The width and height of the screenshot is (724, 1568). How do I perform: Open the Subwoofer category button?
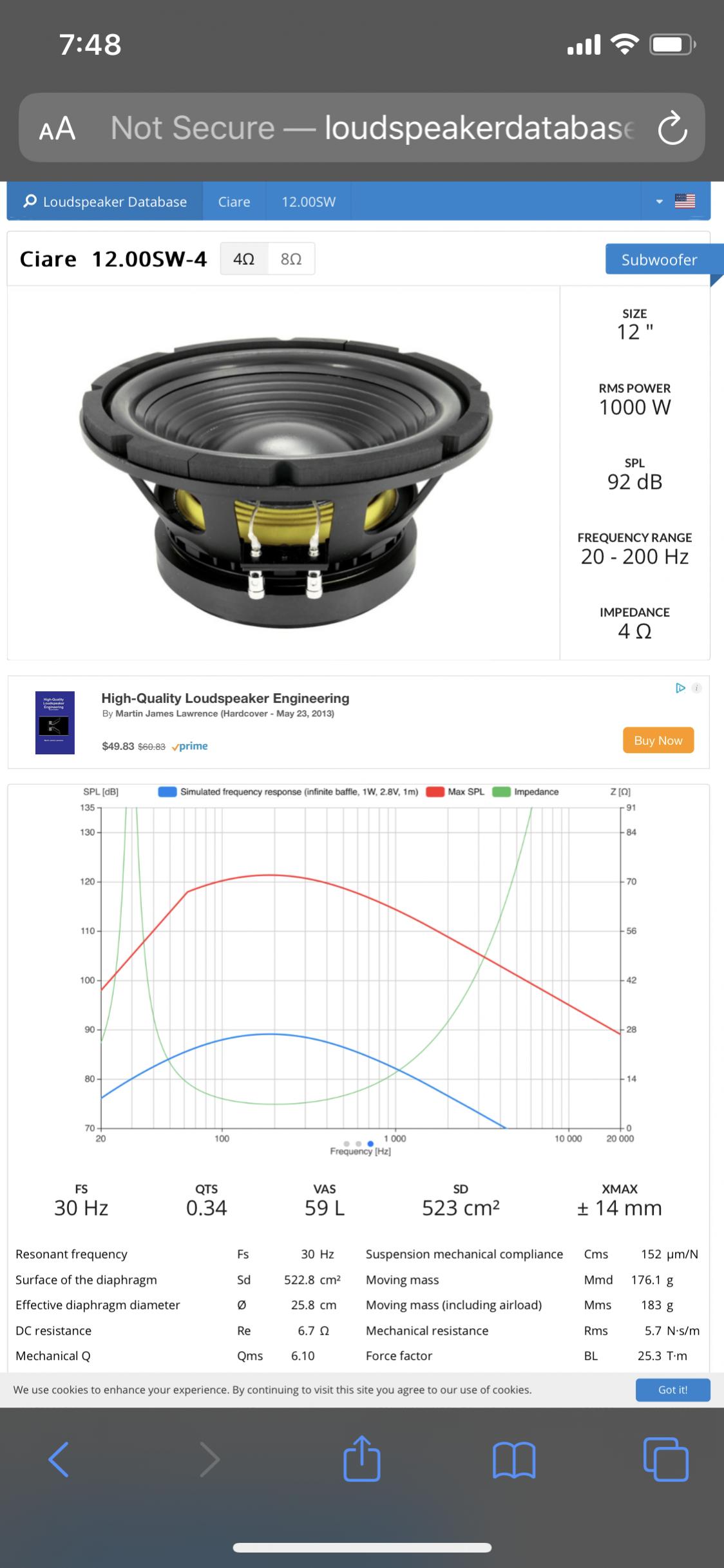pos(659,260)
